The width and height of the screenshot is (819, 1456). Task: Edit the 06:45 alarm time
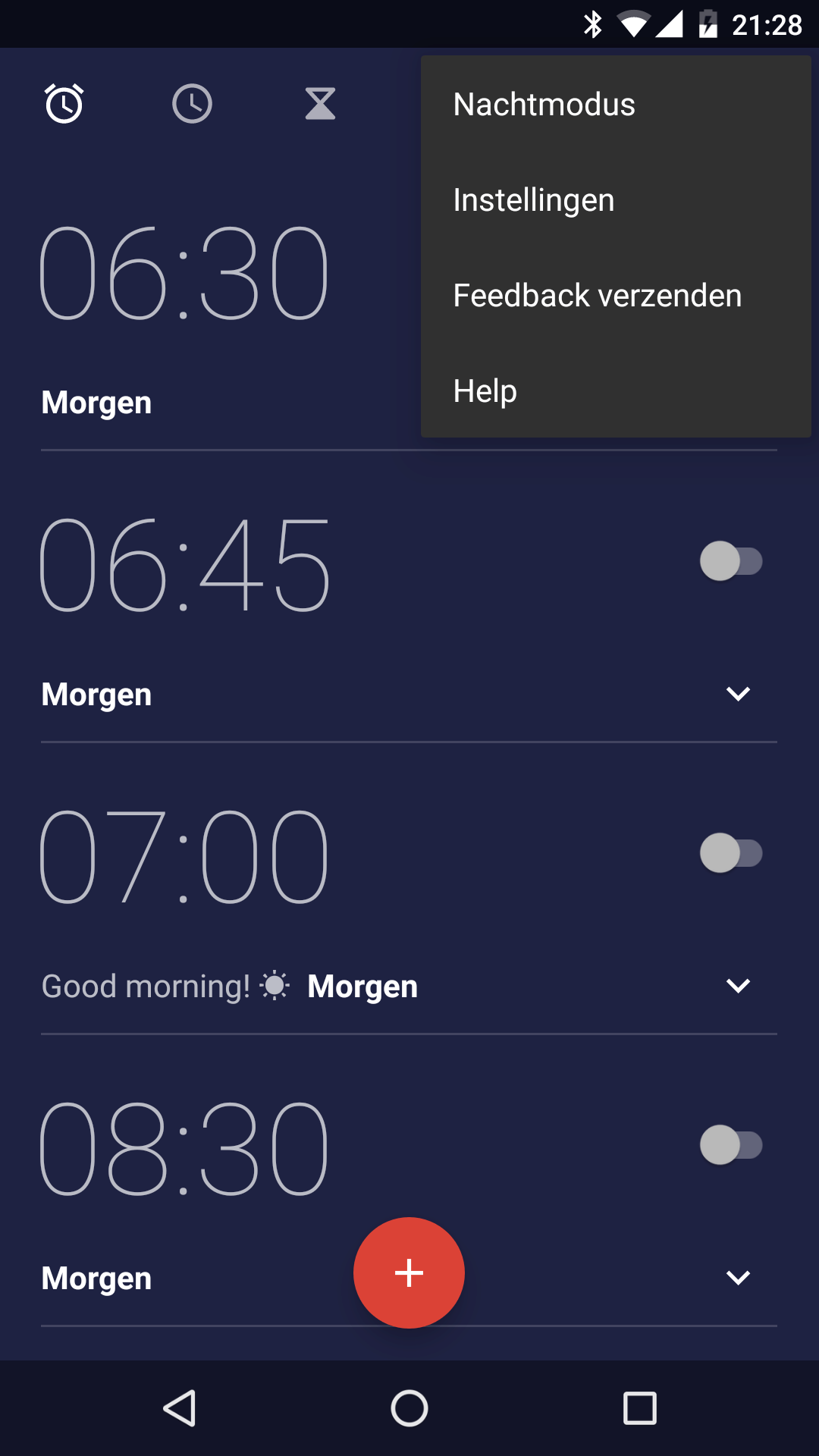[x=184, y=565]
